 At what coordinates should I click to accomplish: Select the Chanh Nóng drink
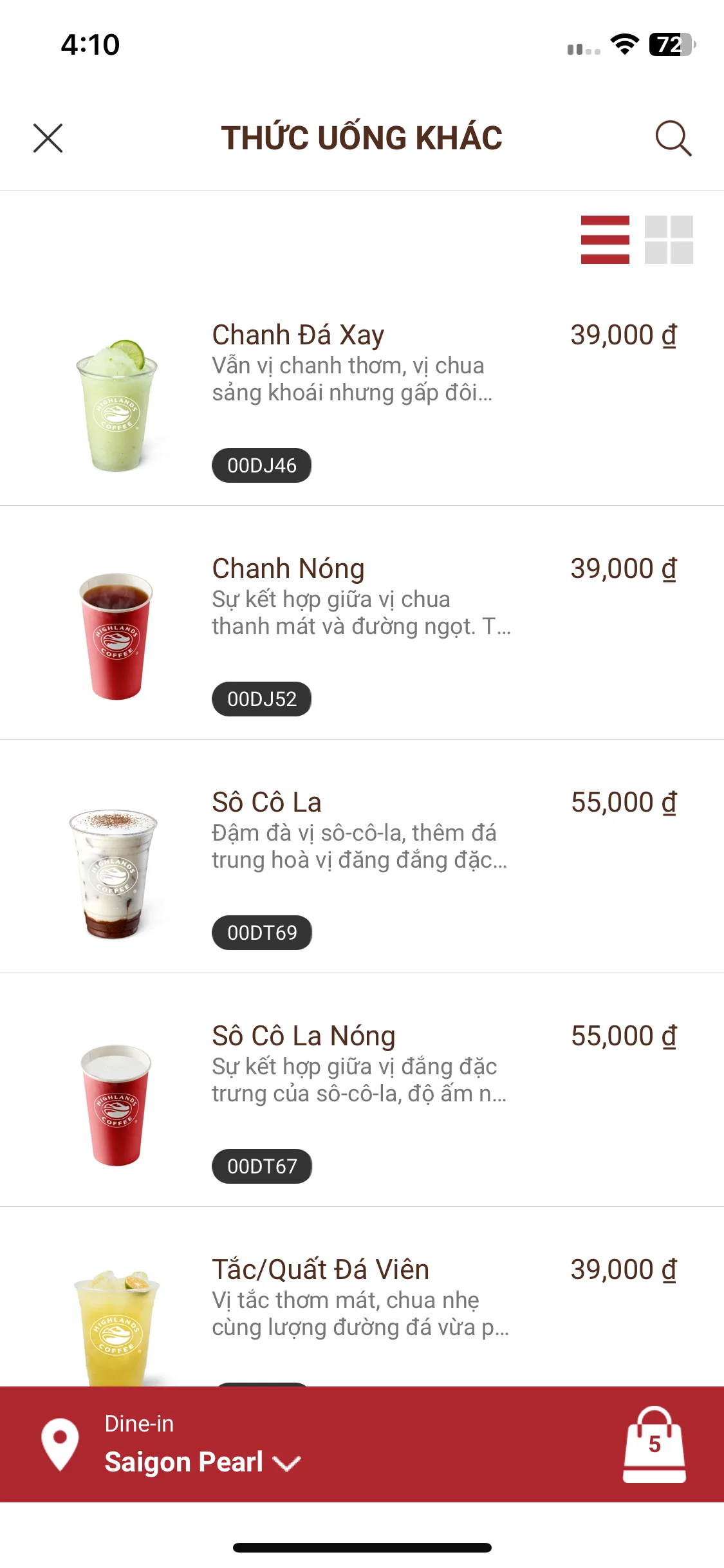tap(288, 569)
